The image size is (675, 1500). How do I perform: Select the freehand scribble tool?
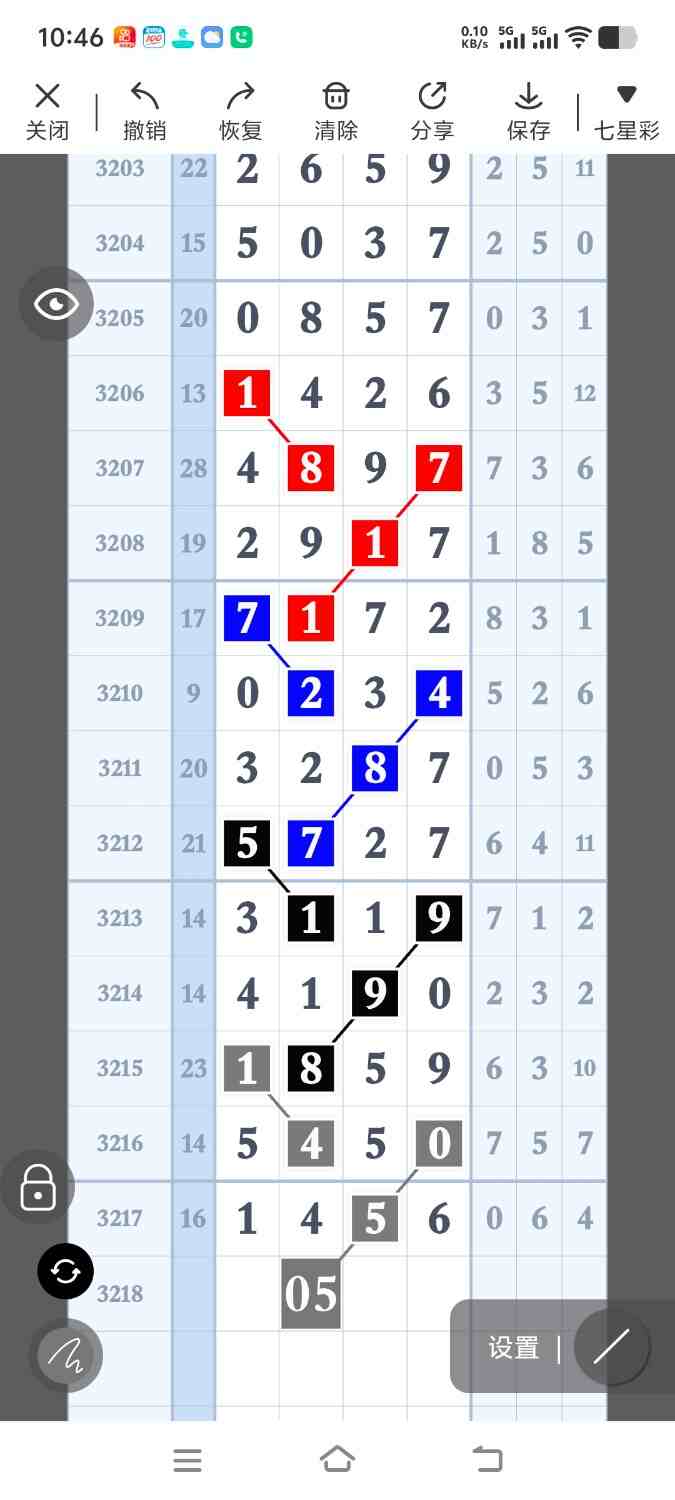[x=66, y=1355]
